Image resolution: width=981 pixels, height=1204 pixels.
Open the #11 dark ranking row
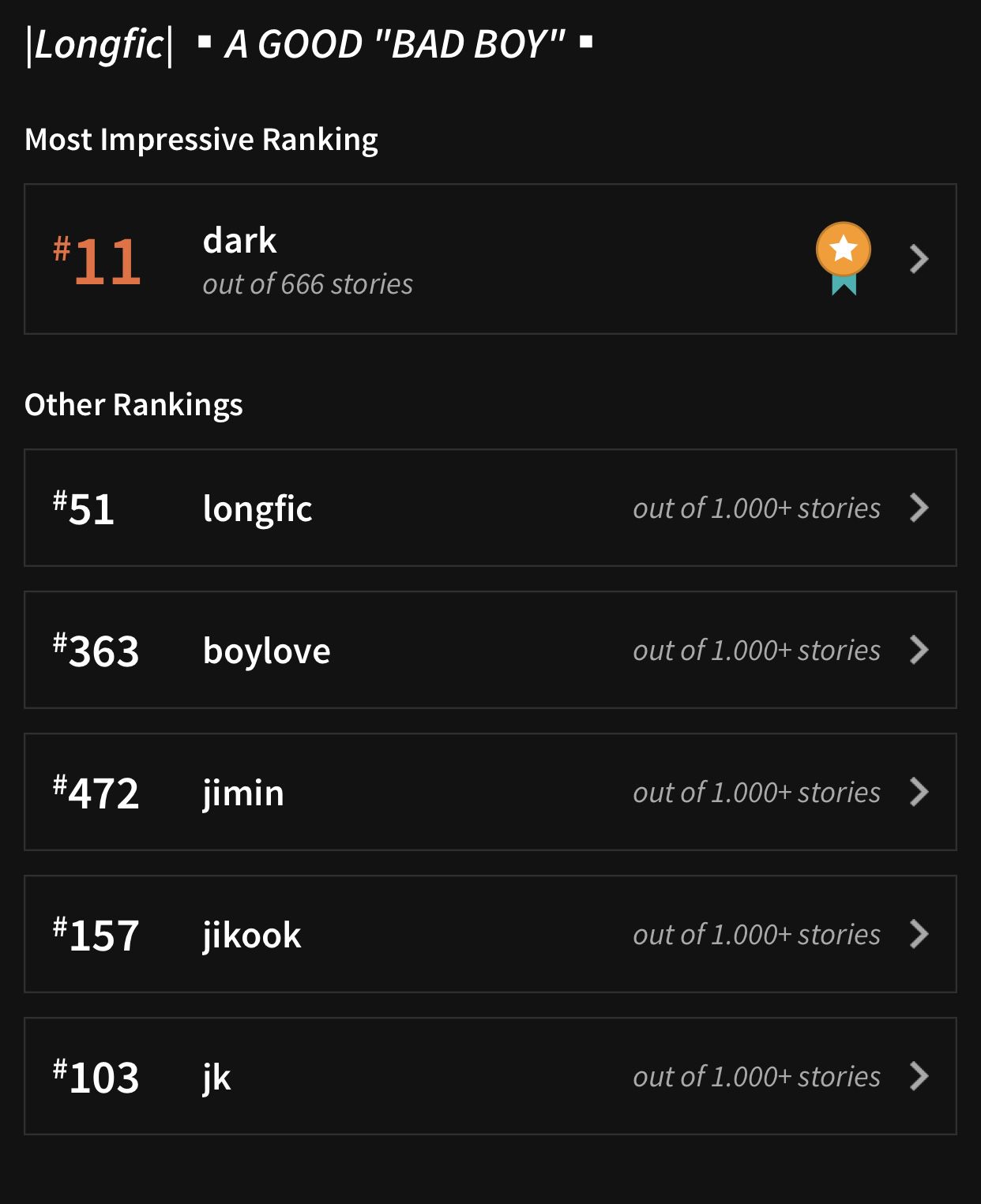[490, 259]
